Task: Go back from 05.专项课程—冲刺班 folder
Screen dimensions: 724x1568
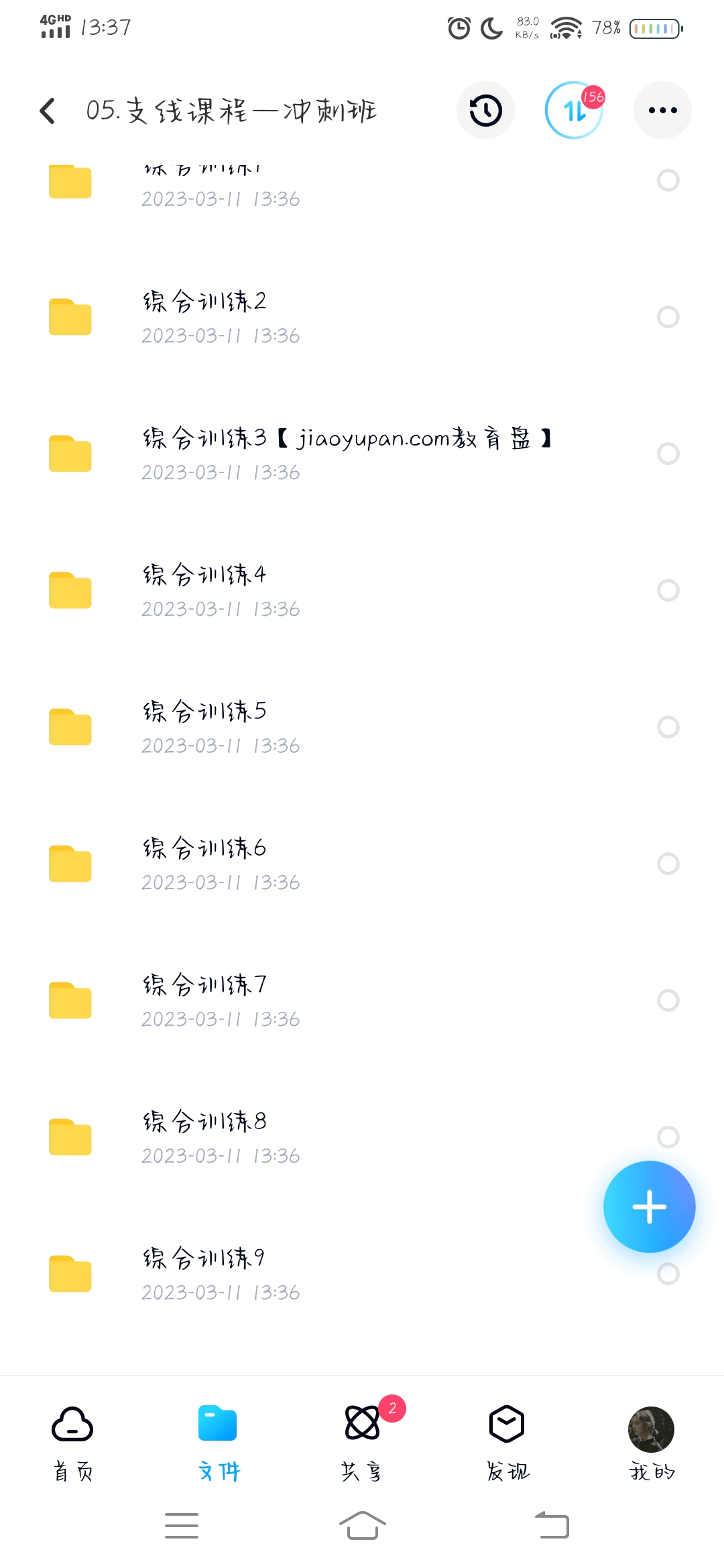Action: (48, 111)
